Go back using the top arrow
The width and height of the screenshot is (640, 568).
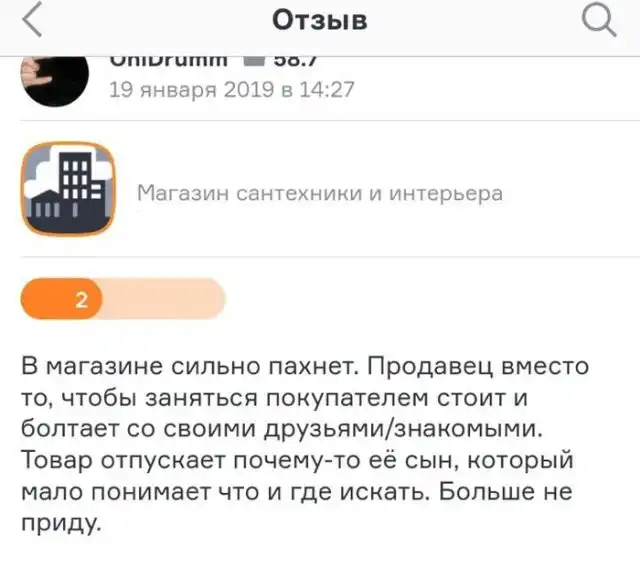[x=32, y=22]
